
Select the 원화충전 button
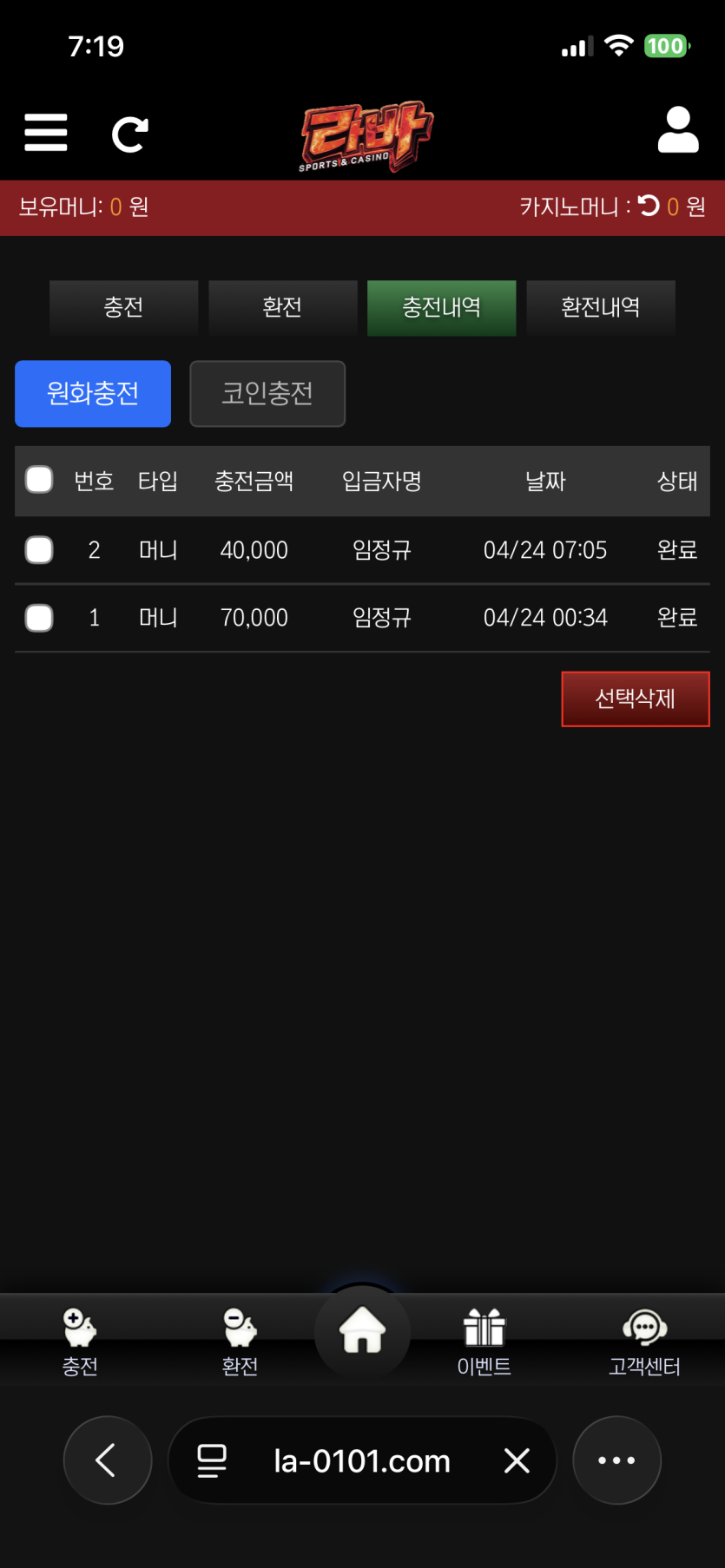coord(93,393)
